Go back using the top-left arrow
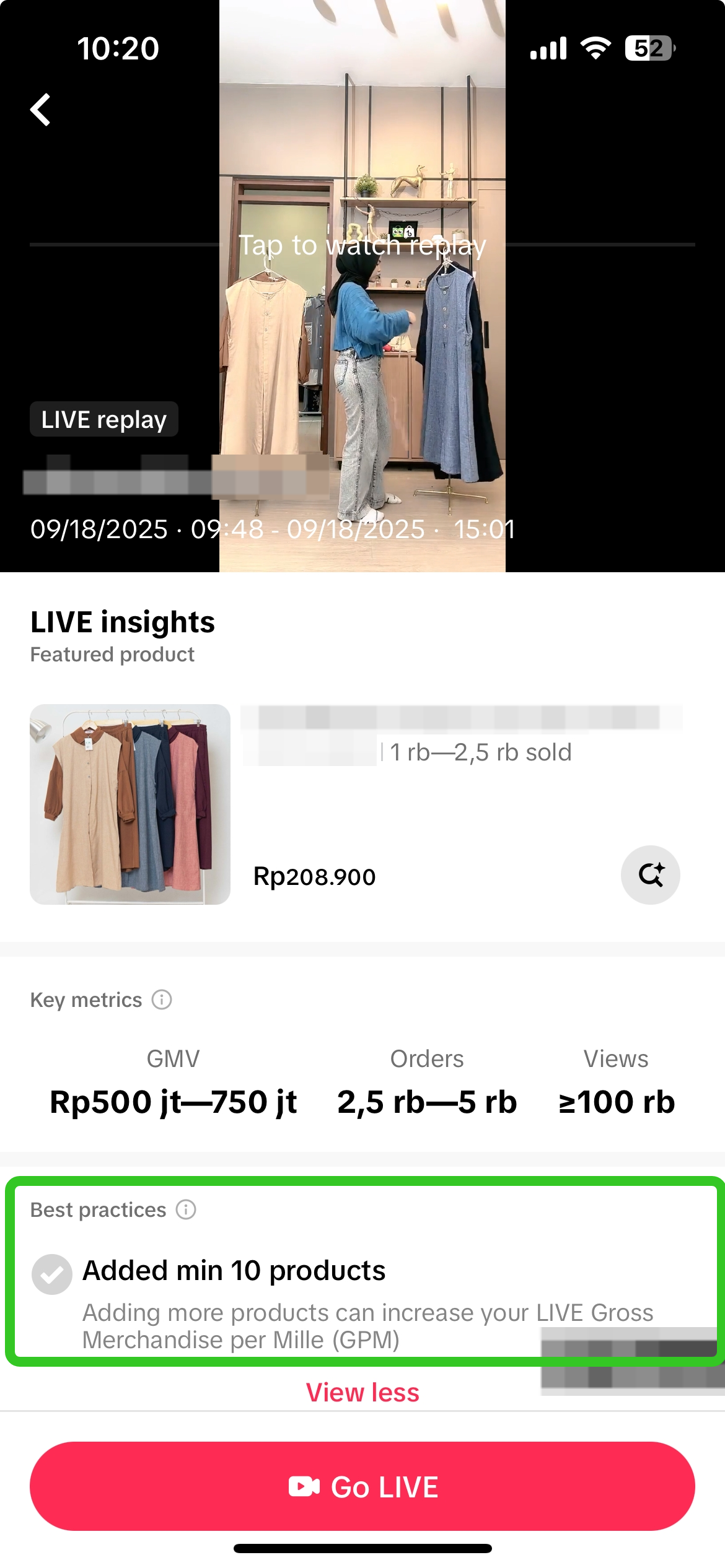Image resolution: width=725 pixels, height=1568 pixels. tap(41, 110)
